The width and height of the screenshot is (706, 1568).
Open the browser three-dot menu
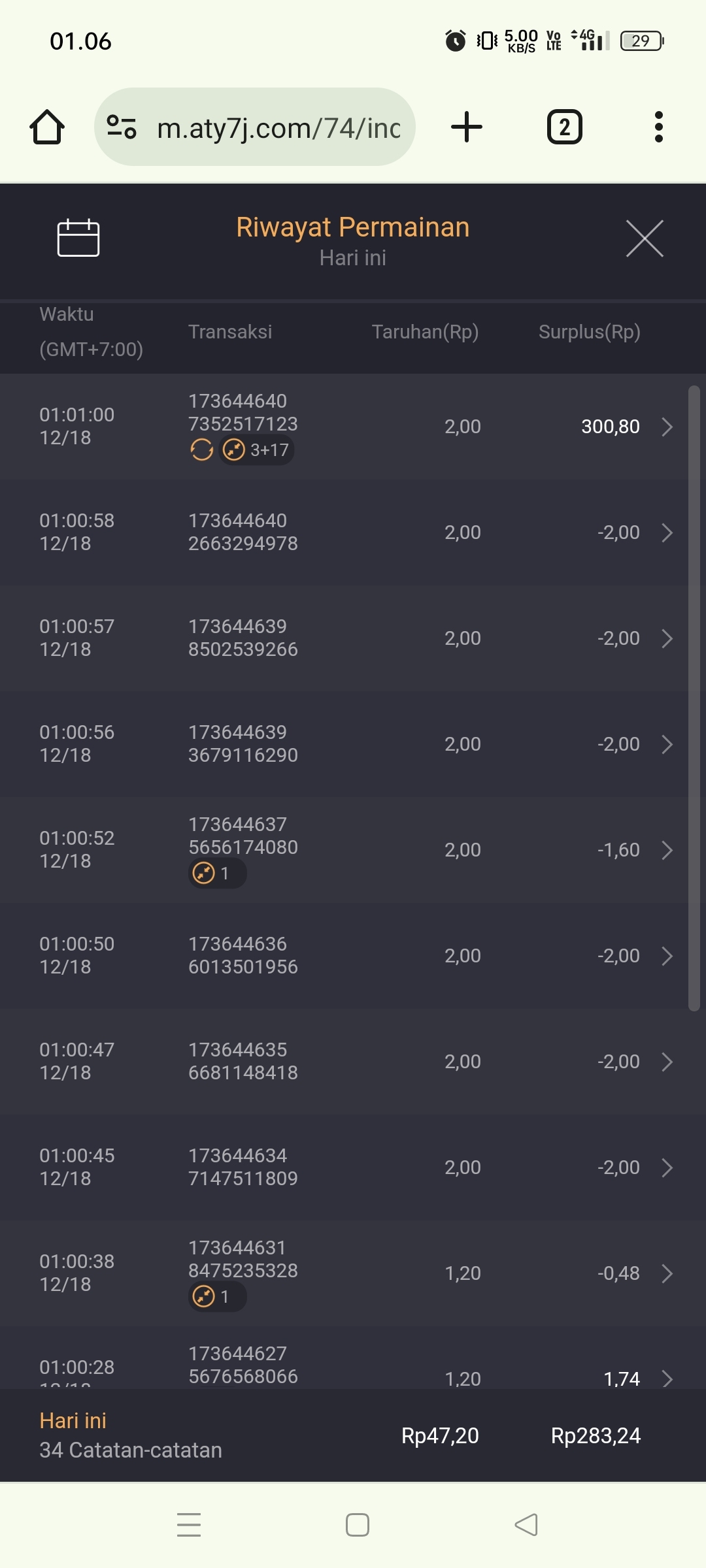tap(658, 127)
